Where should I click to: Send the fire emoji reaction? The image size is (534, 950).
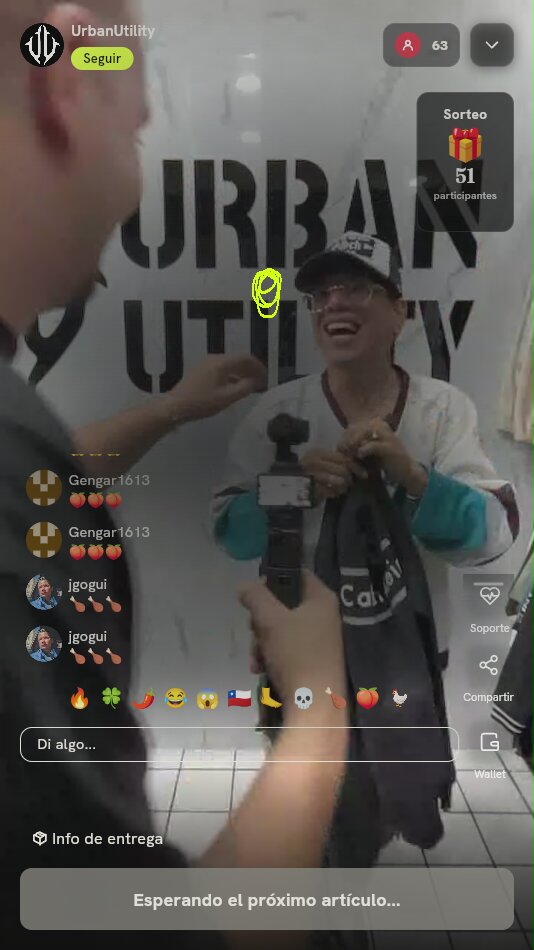pos(79,698)
